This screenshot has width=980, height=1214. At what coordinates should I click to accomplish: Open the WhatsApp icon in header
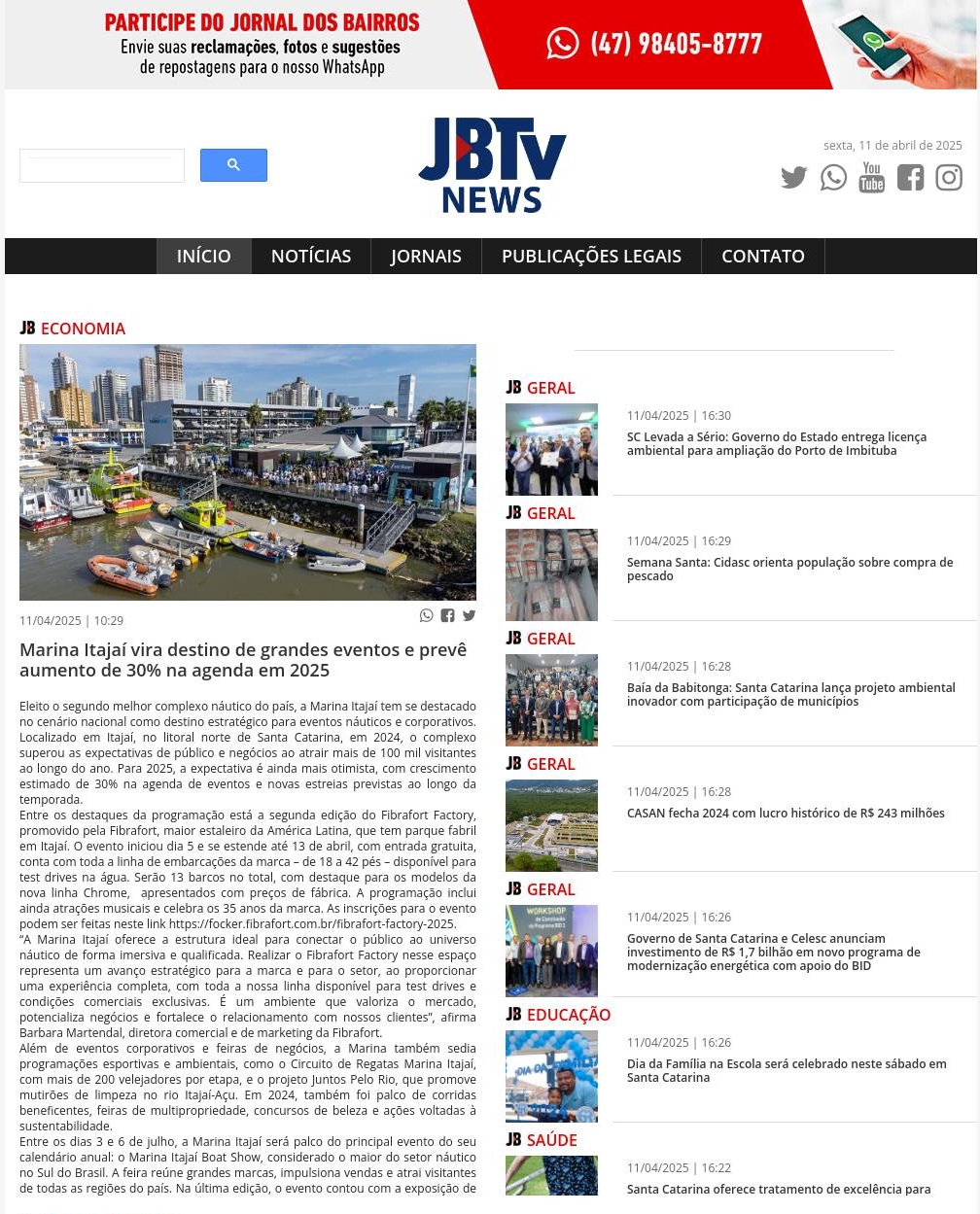[x=833, y=178]
